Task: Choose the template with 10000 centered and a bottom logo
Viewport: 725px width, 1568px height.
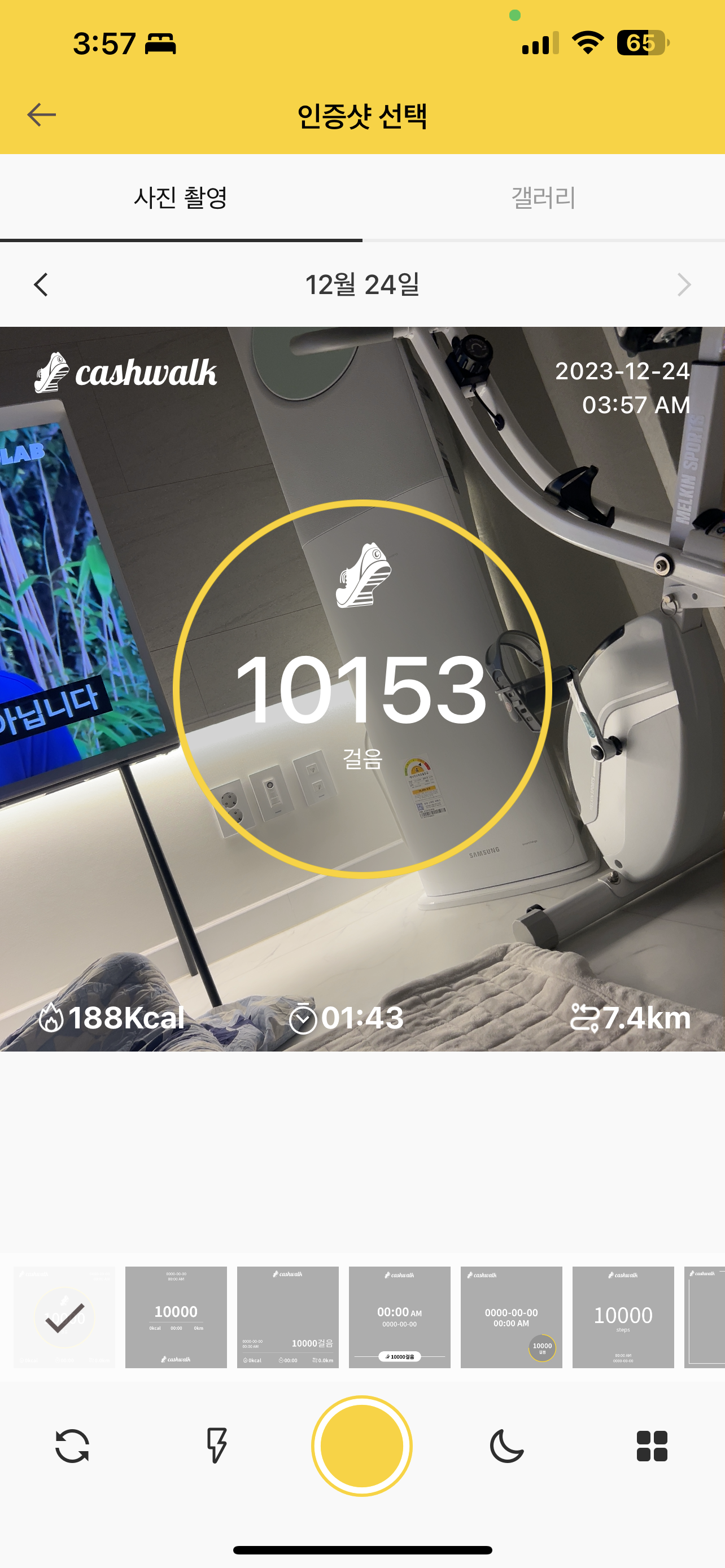Action: (x=176, y=1317)
